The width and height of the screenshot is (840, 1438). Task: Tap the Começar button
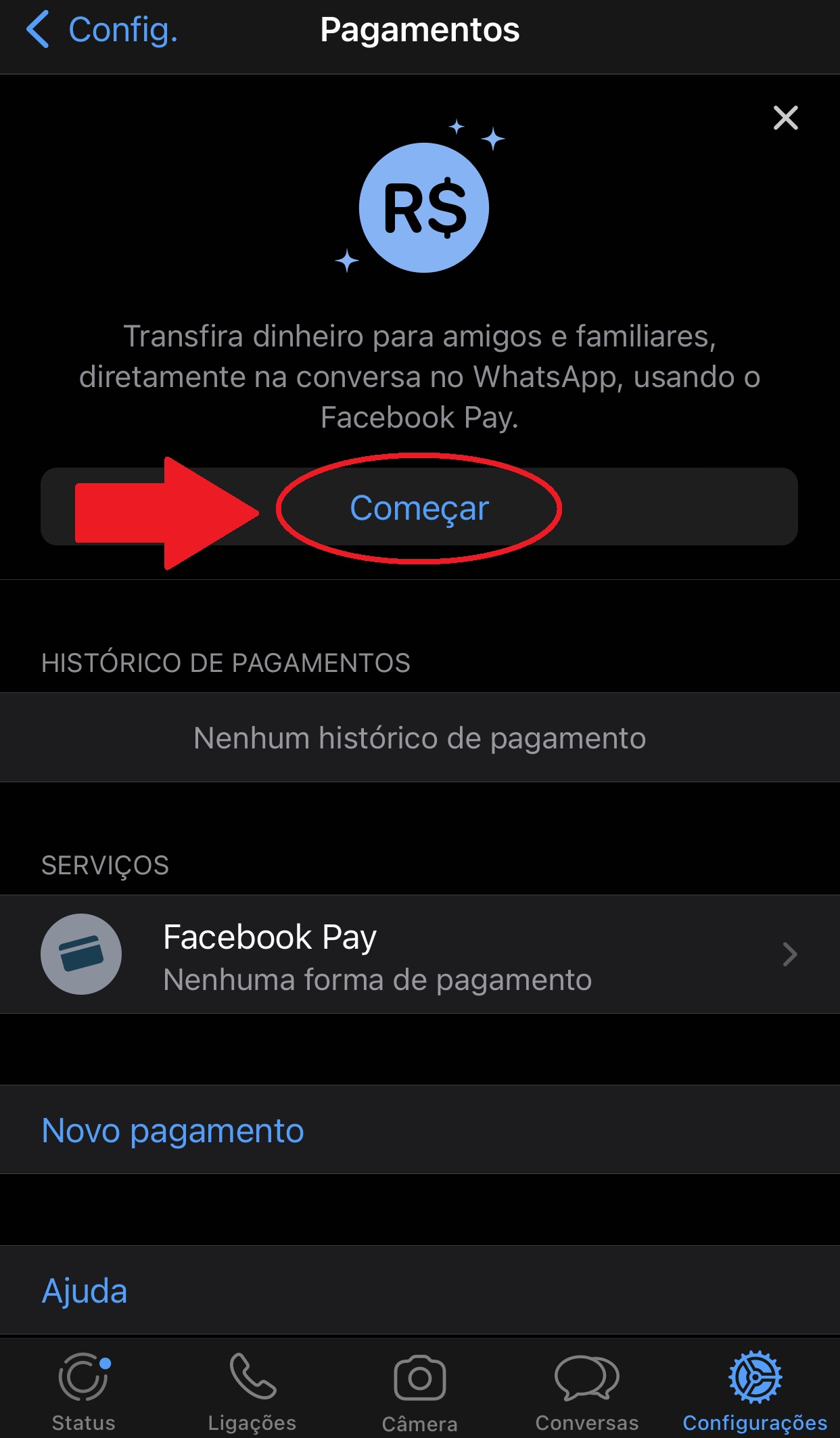pyautogui.click(x=419, y=507)
